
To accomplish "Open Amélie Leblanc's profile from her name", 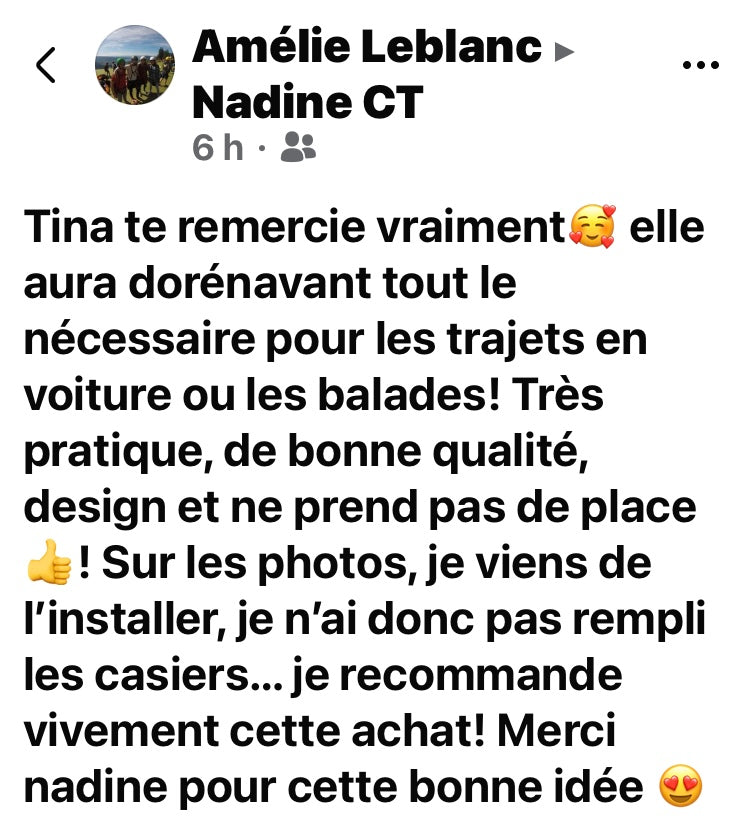I will [366, 46].
